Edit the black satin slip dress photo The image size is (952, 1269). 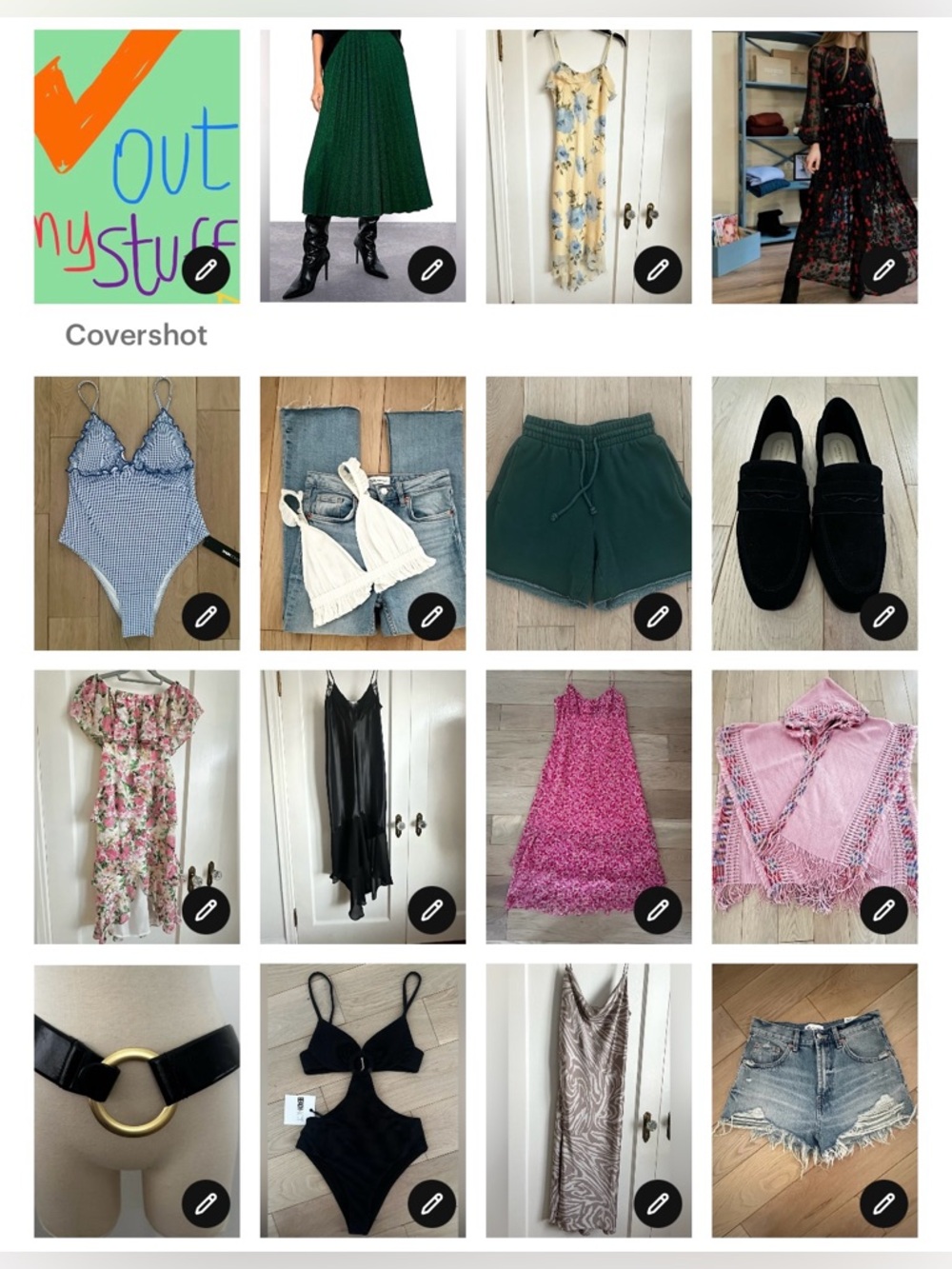click(431, 910)
